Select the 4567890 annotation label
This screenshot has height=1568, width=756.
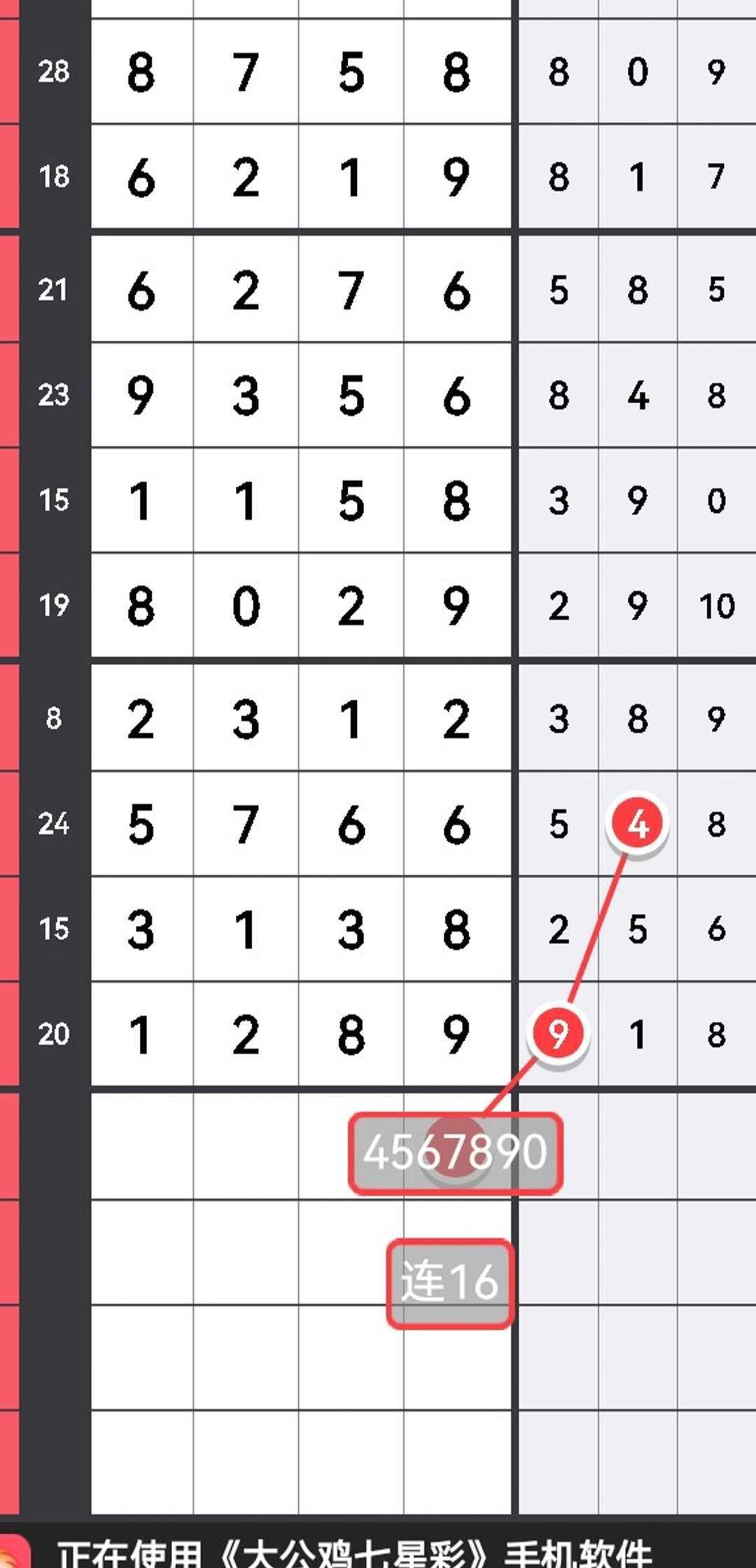pyautogui.click(x=455, y=1152)
